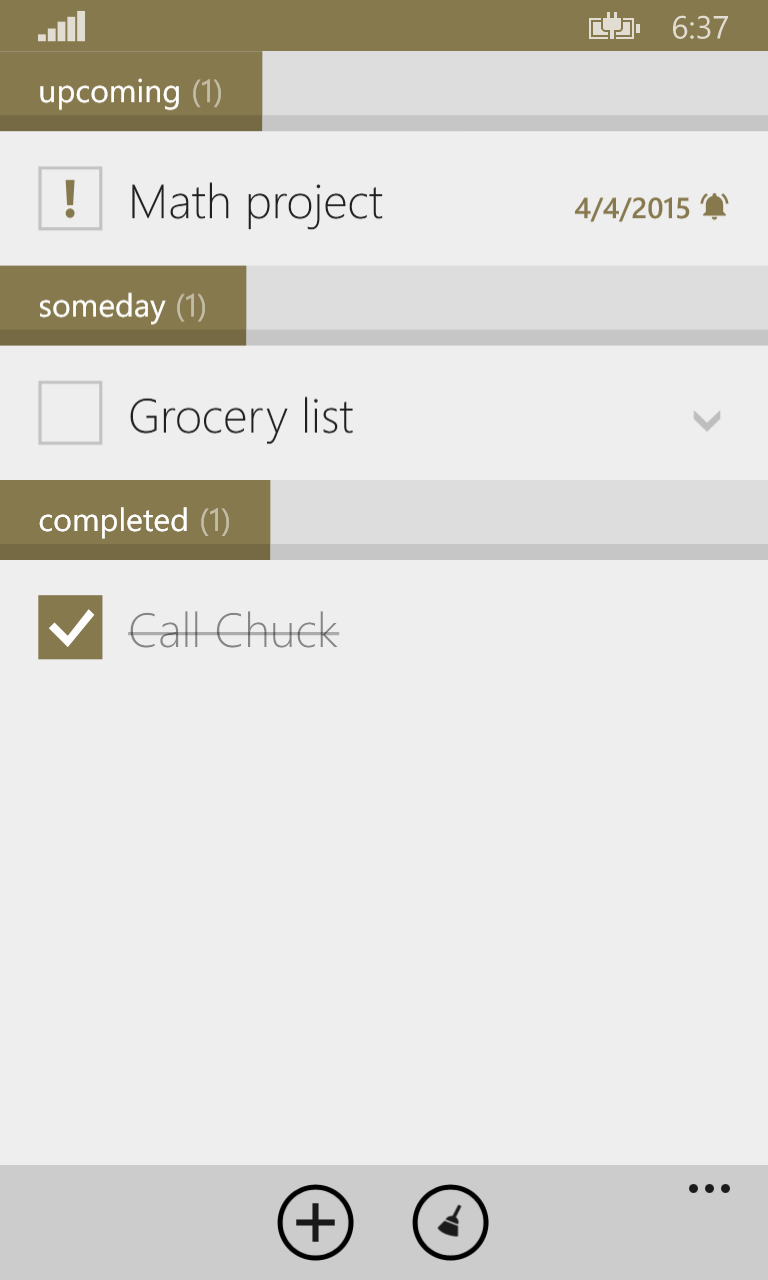Image resolution: width=768 pixels, height=1280 pixels.
Task: Uncheck the completed Call Chuck task
Action: (x=70, y=628)
